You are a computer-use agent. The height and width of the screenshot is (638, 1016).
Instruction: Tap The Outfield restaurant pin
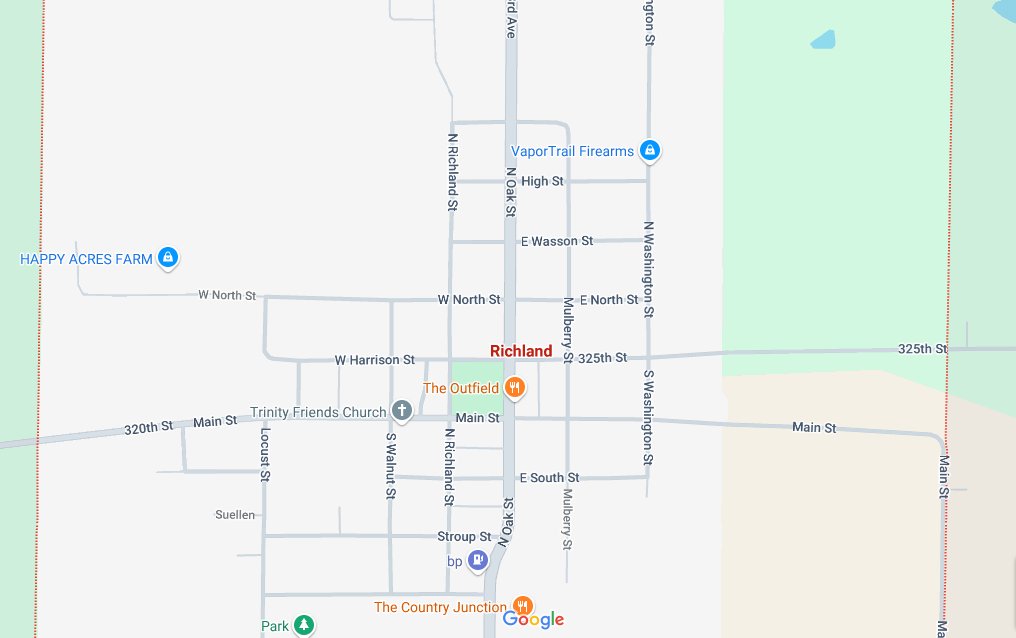coord(514,387)
